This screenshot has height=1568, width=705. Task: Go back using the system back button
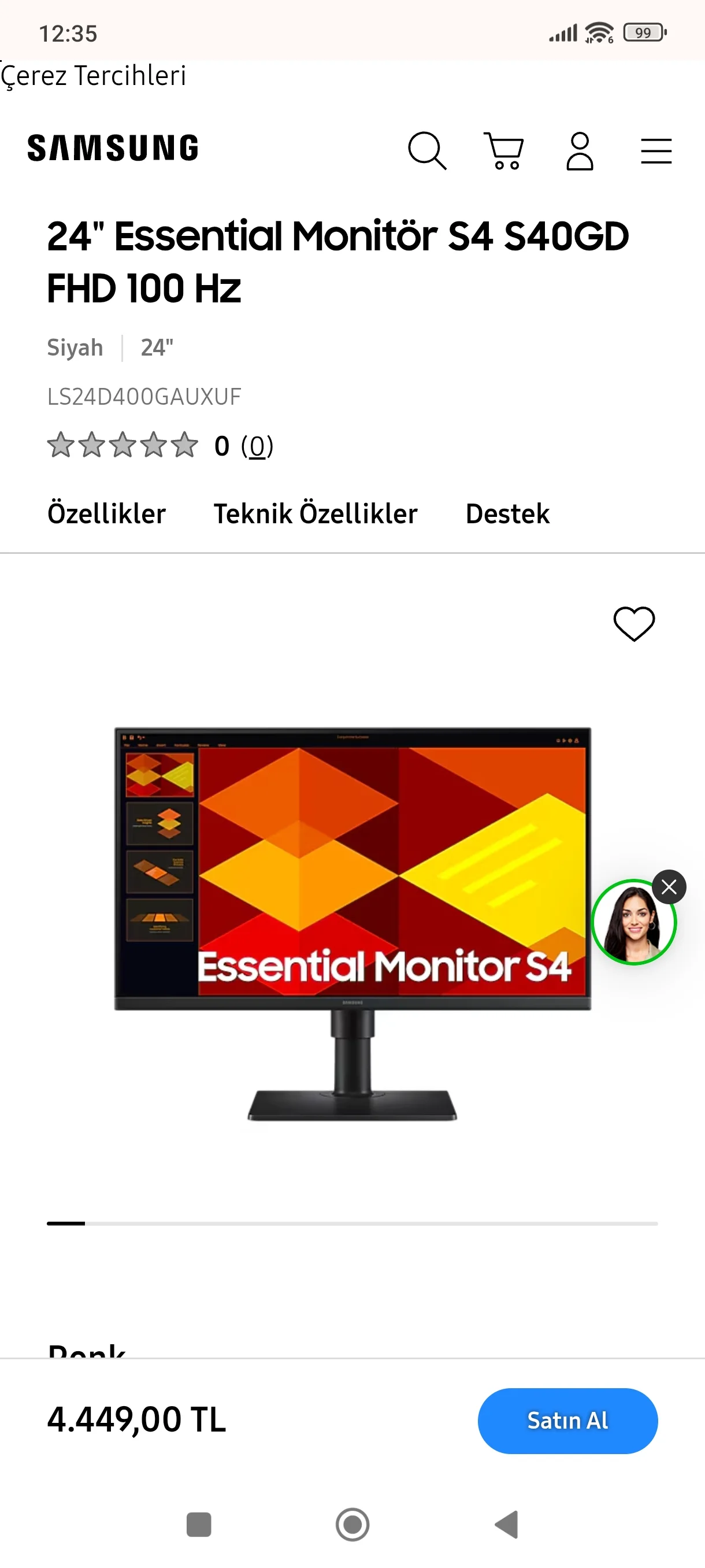pyautogui.click(x=507, y=1524)
